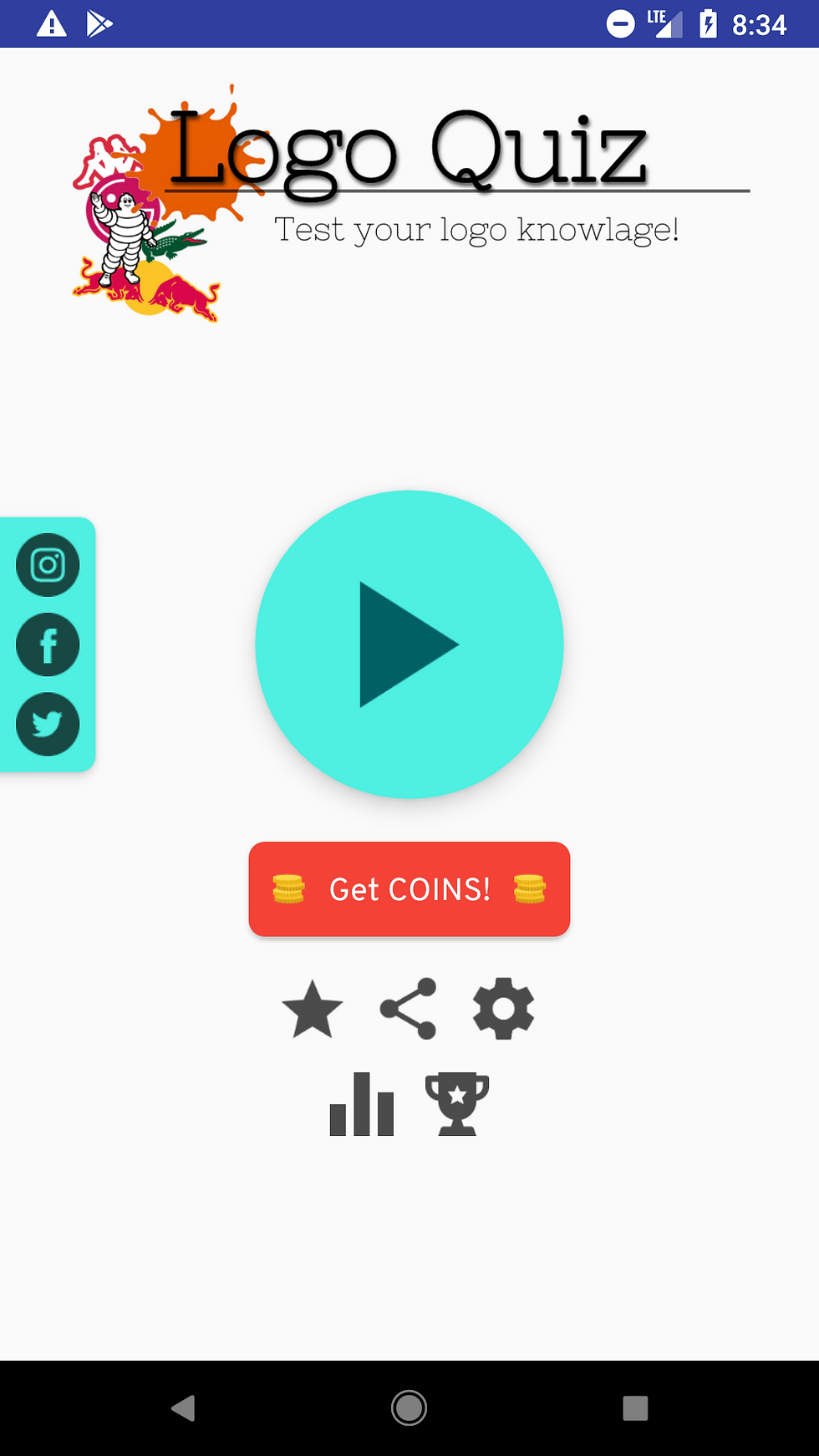819x1456 pixels.
Task: Open the Instagram page
Action: (x=48, y=565)
